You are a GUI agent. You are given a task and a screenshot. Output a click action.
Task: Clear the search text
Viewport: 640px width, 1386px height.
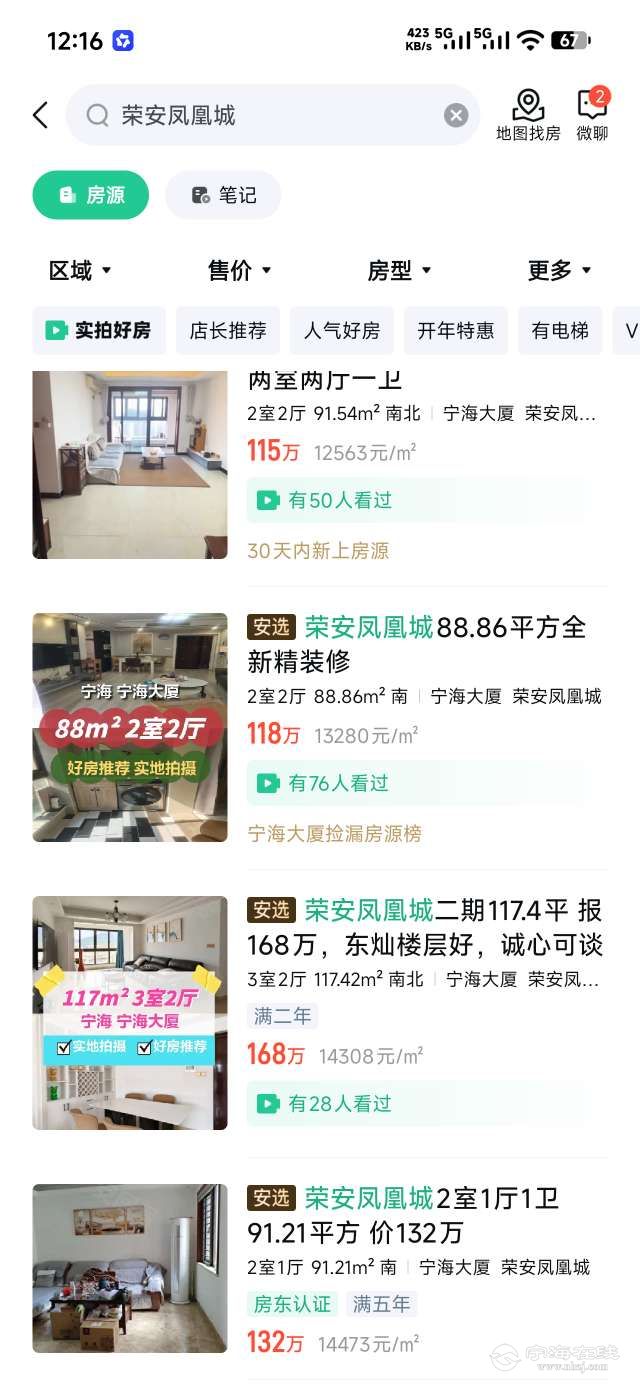point(456,116)
